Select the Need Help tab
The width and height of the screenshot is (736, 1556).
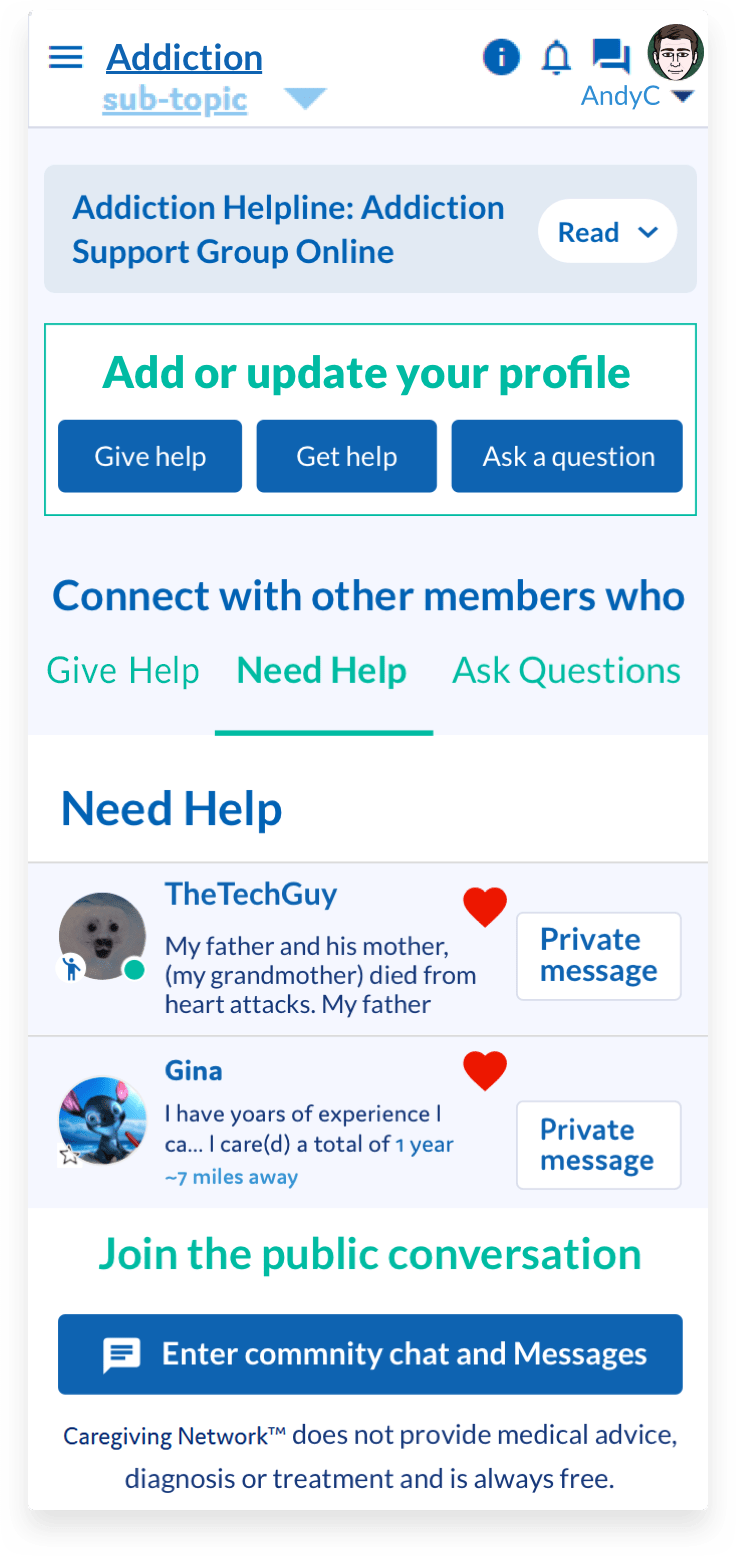322,670
